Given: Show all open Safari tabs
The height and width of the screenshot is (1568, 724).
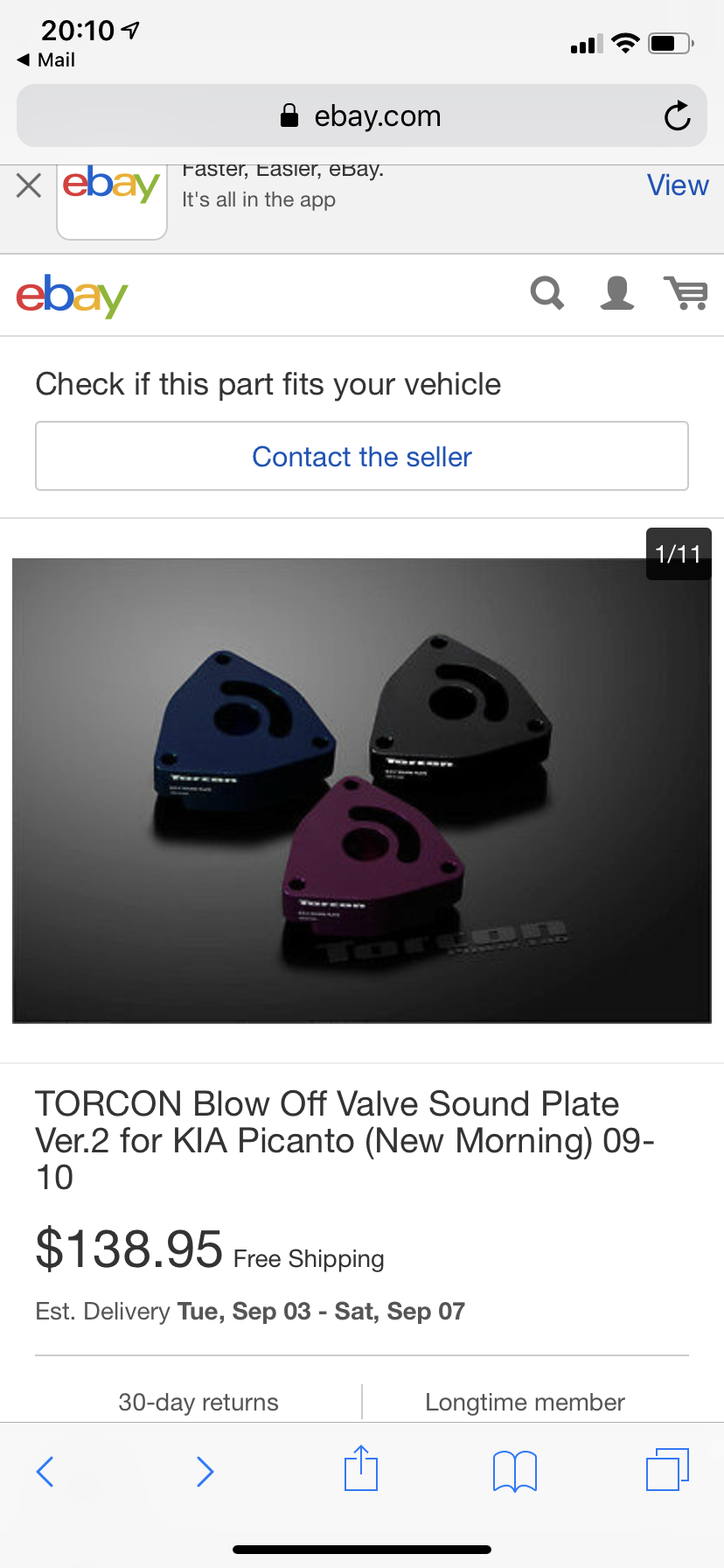Looking at the screenshot, I should coord(667,1470).
